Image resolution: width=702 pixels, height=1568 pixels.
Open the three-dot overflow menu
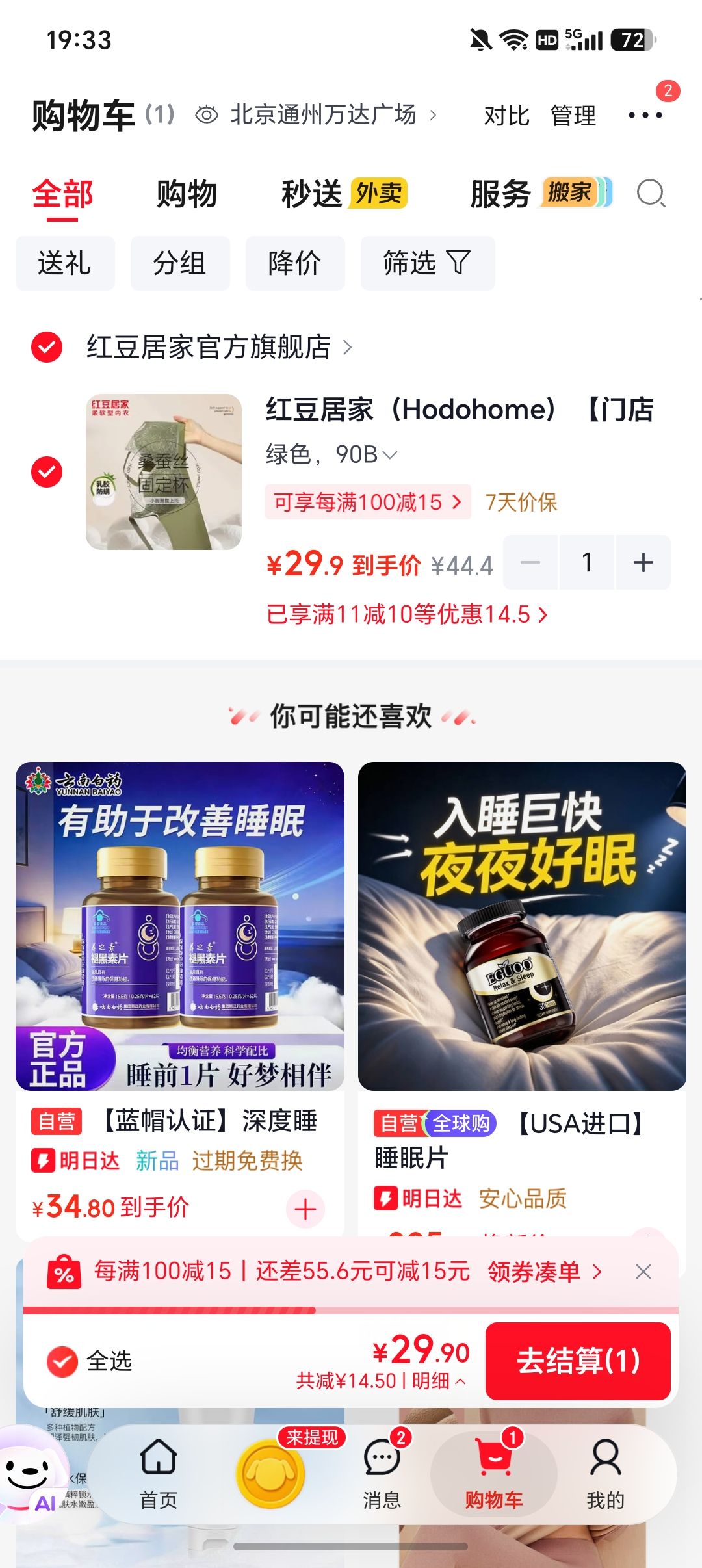[645, 115]
